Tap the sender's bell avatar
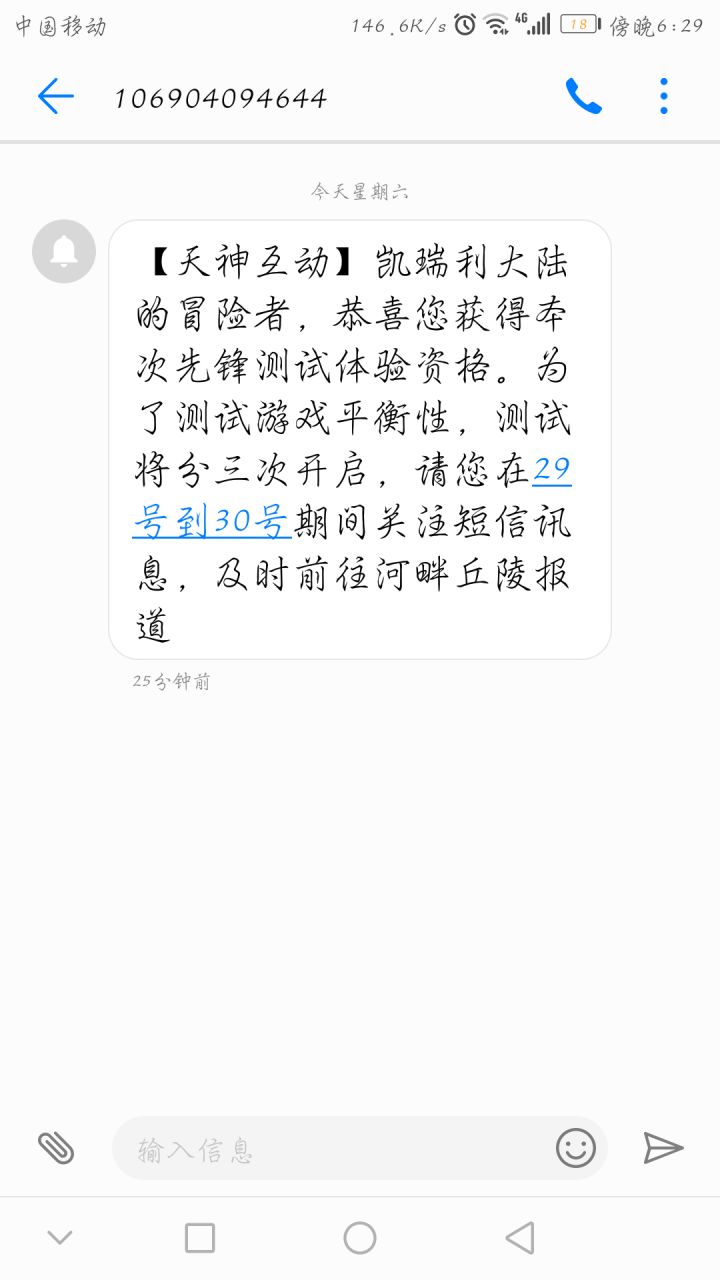 (64, 251)
